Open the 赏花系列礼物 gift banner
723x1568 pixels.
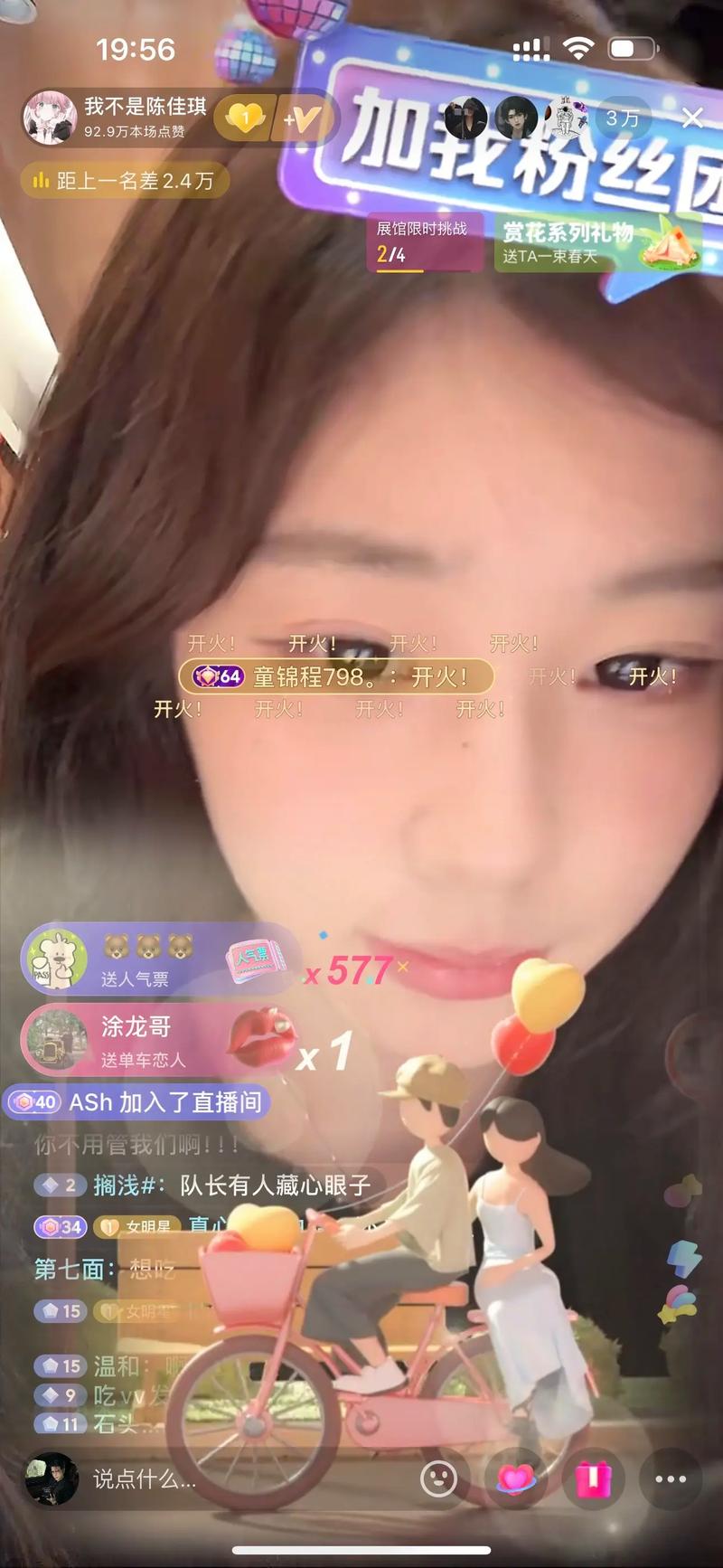pyautogui.click(x=596, y=241)
